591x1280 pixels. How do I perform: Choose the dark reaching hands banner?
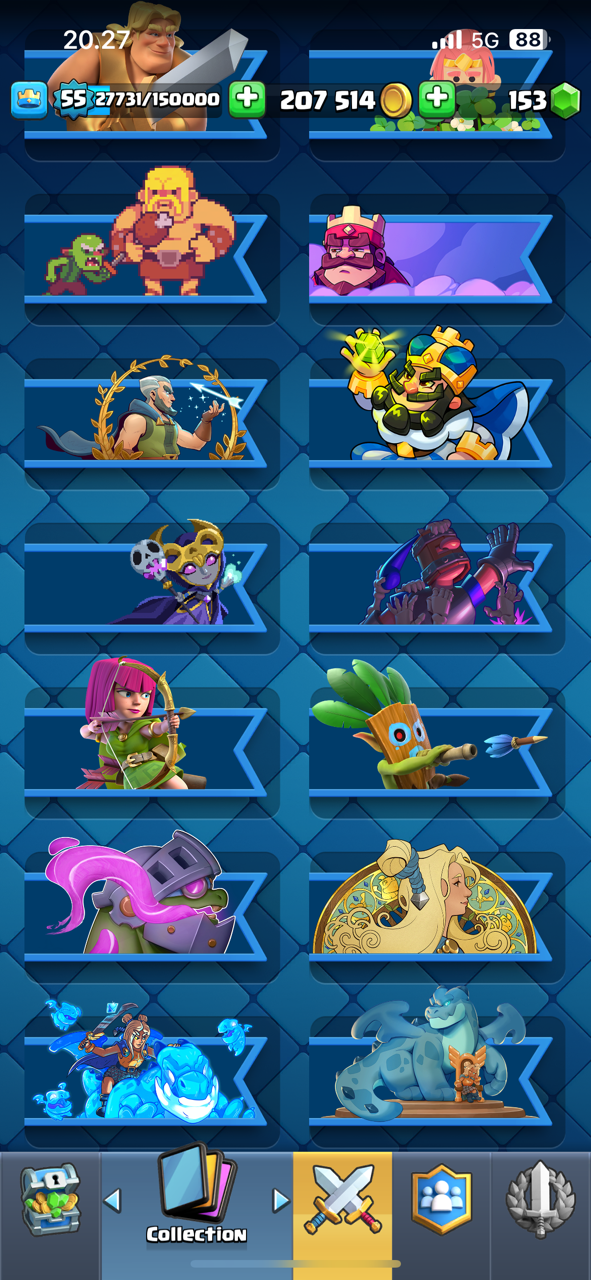pos(437,588)
